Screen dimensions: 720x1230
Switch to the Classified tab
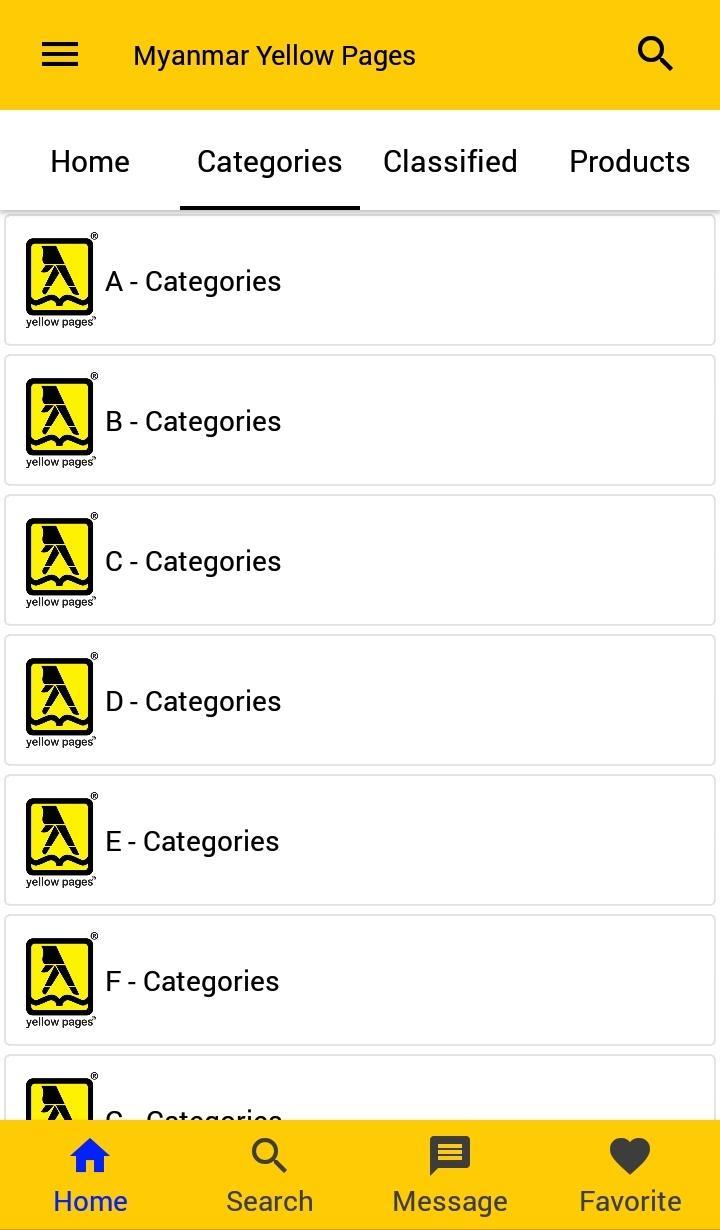pyautogui.click(x=450, y=161)
